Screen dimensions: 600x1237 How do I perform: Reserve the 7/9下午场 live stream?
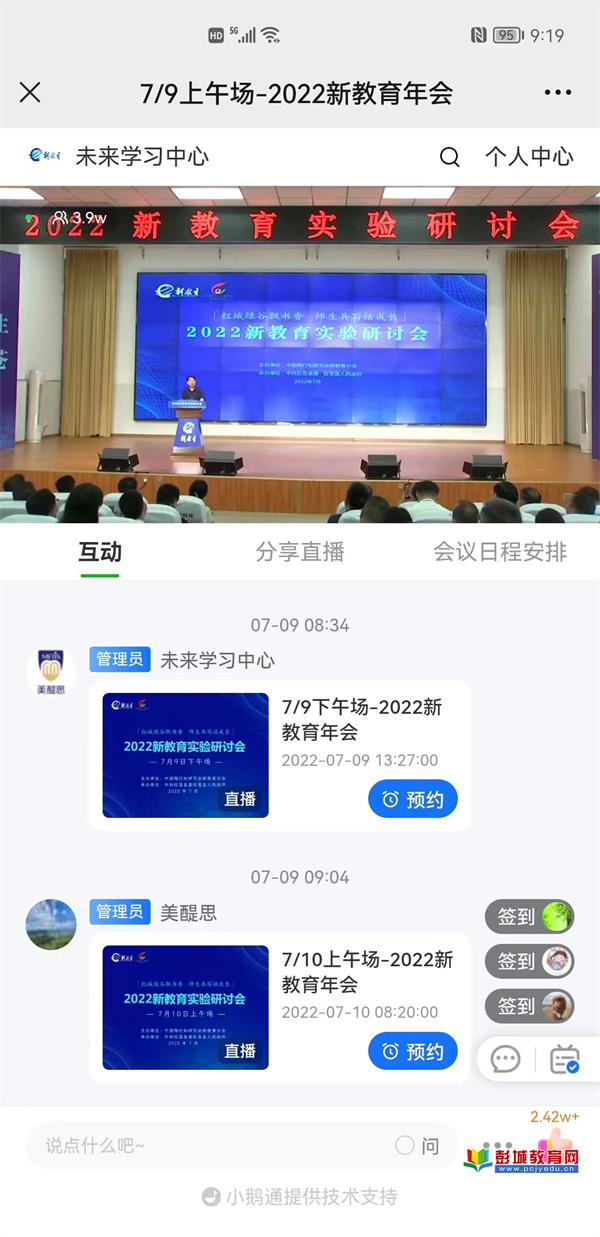(x=413, y=799)
